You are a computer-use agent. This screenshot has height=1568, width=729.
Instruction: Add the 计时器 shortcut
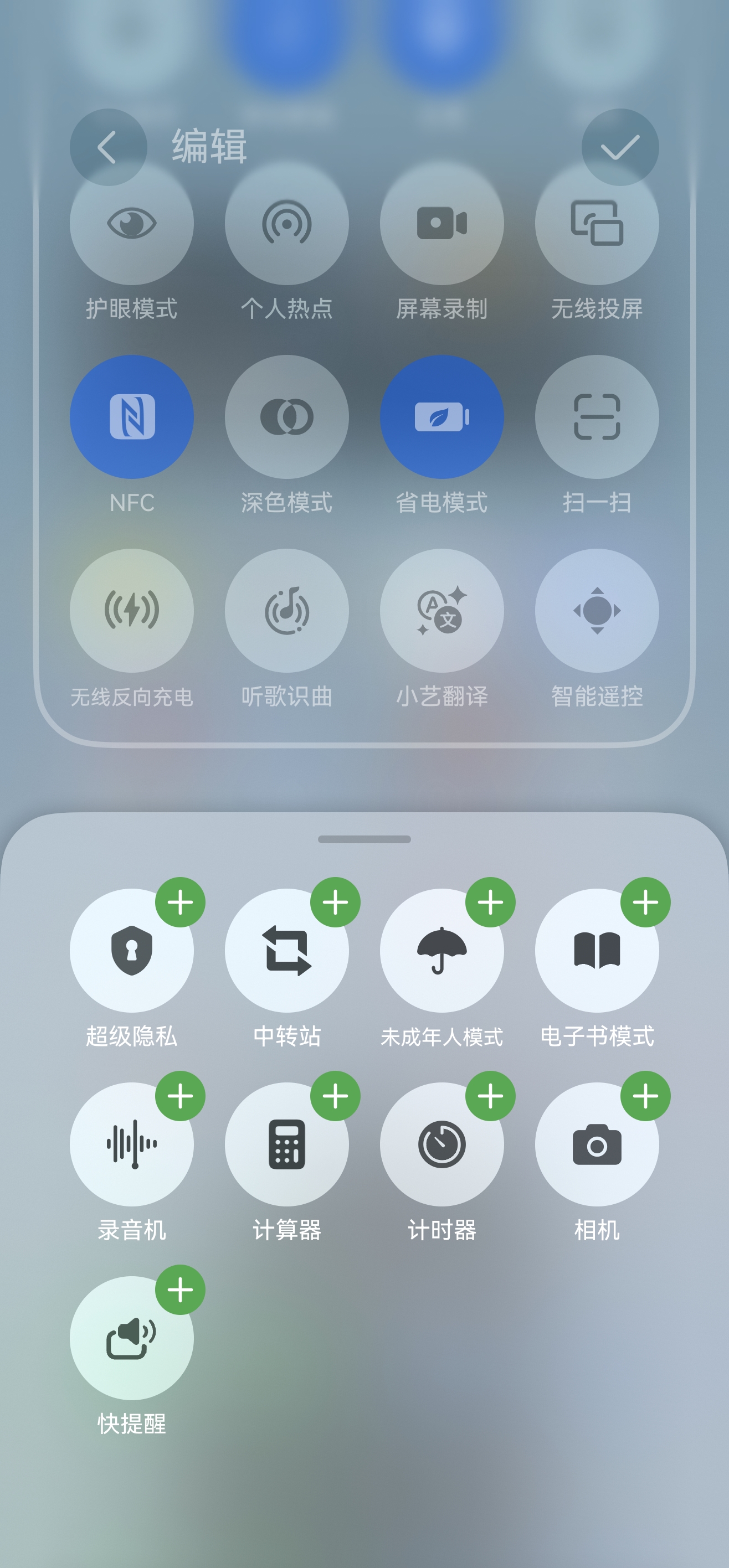[490, 1096]
